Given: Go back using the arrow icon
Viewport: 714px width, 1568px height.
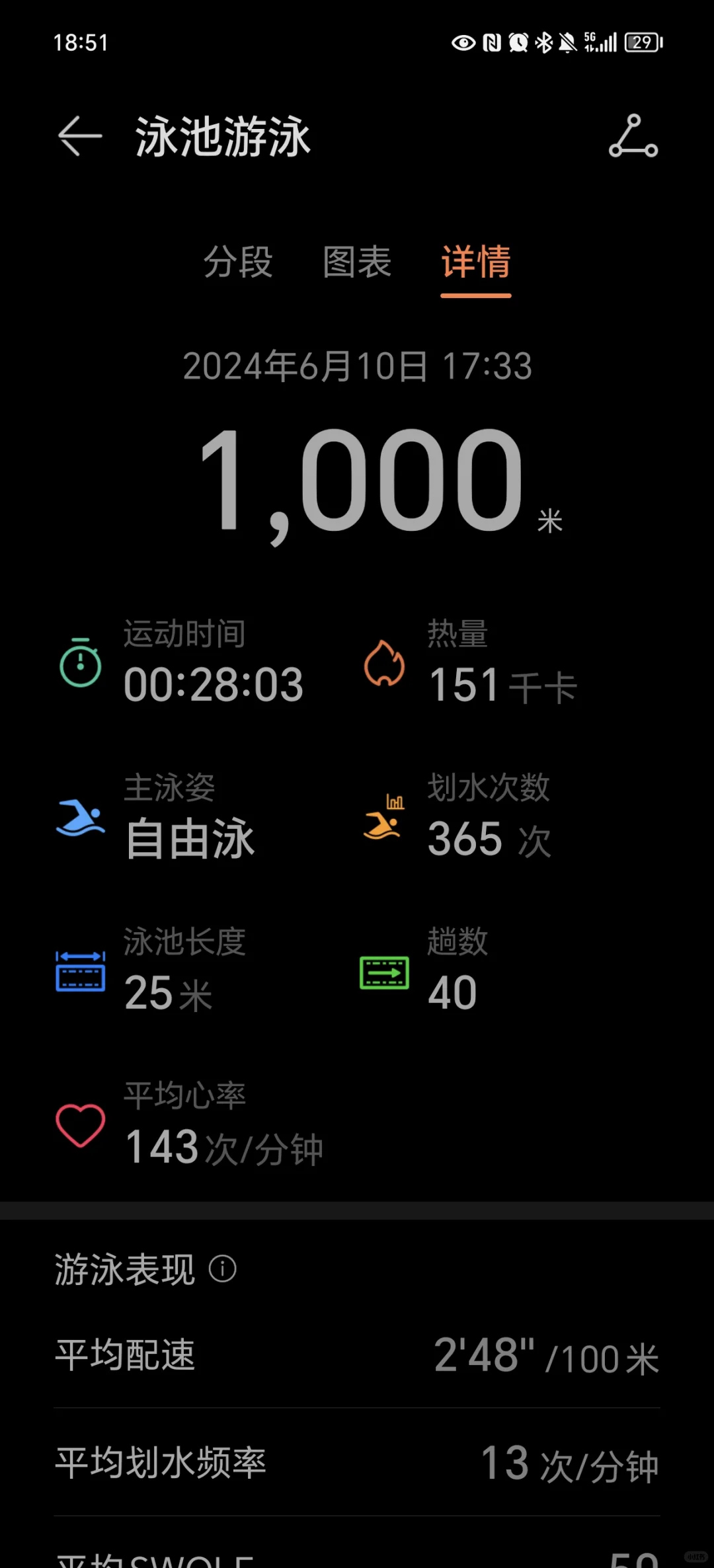Looking at the screenshot, I should [80, 136].
